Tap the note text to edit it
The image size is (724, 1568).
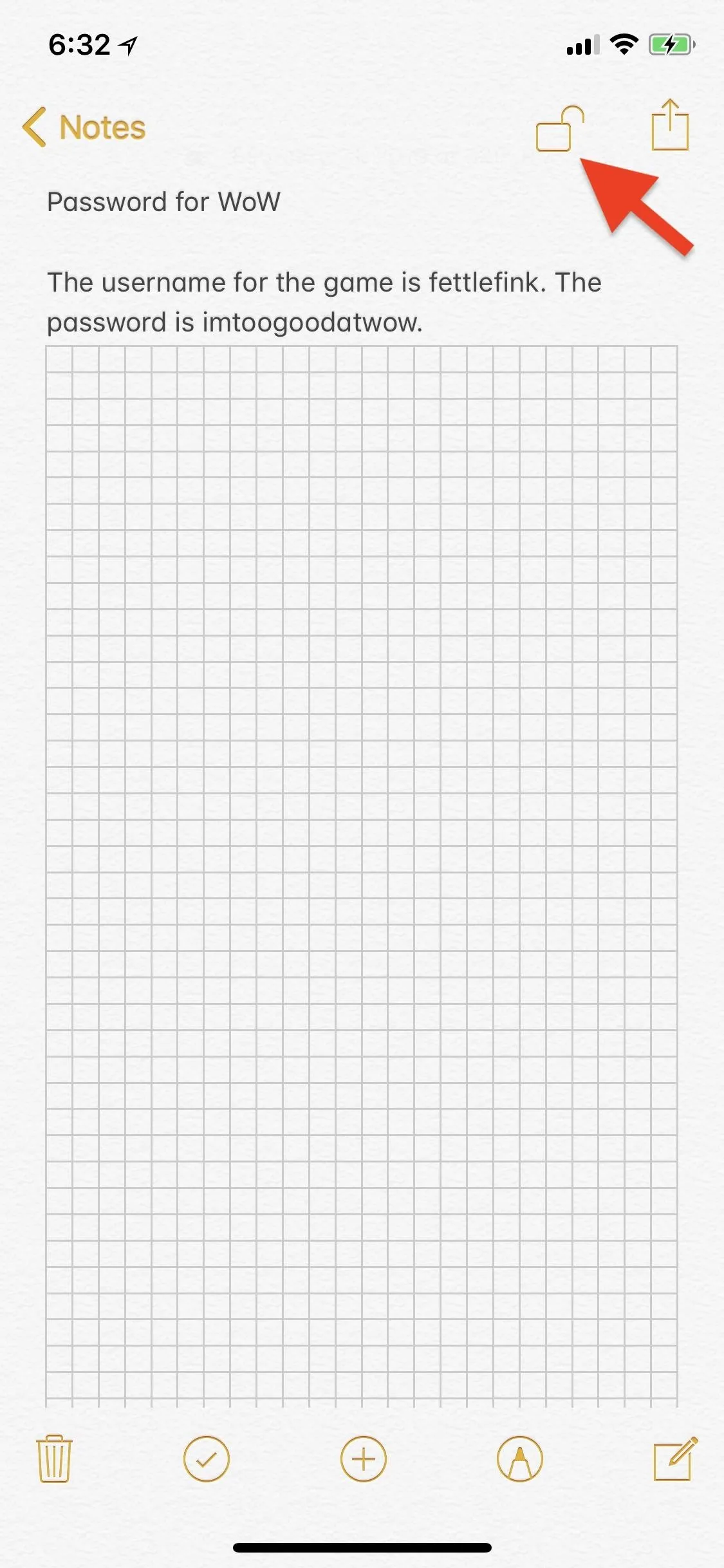[x=324, y=302]
